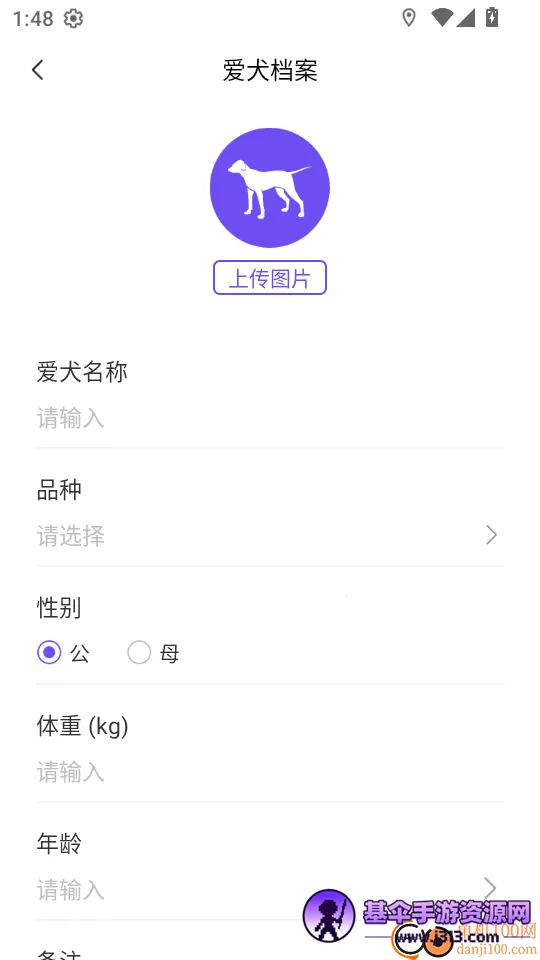This screenshot has height=960, width=540.
Task: Open the 年龄 age picker
Action: (x=269, y=890)
